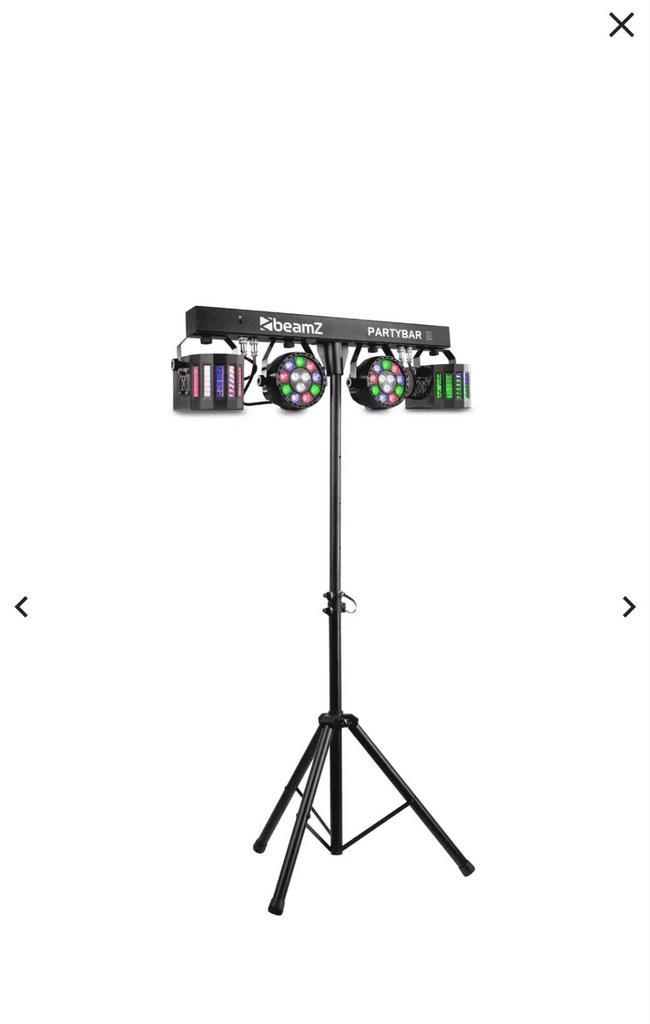650x1024 pixels.
Task: Go to the next product image
Action: tap(628, 607)
